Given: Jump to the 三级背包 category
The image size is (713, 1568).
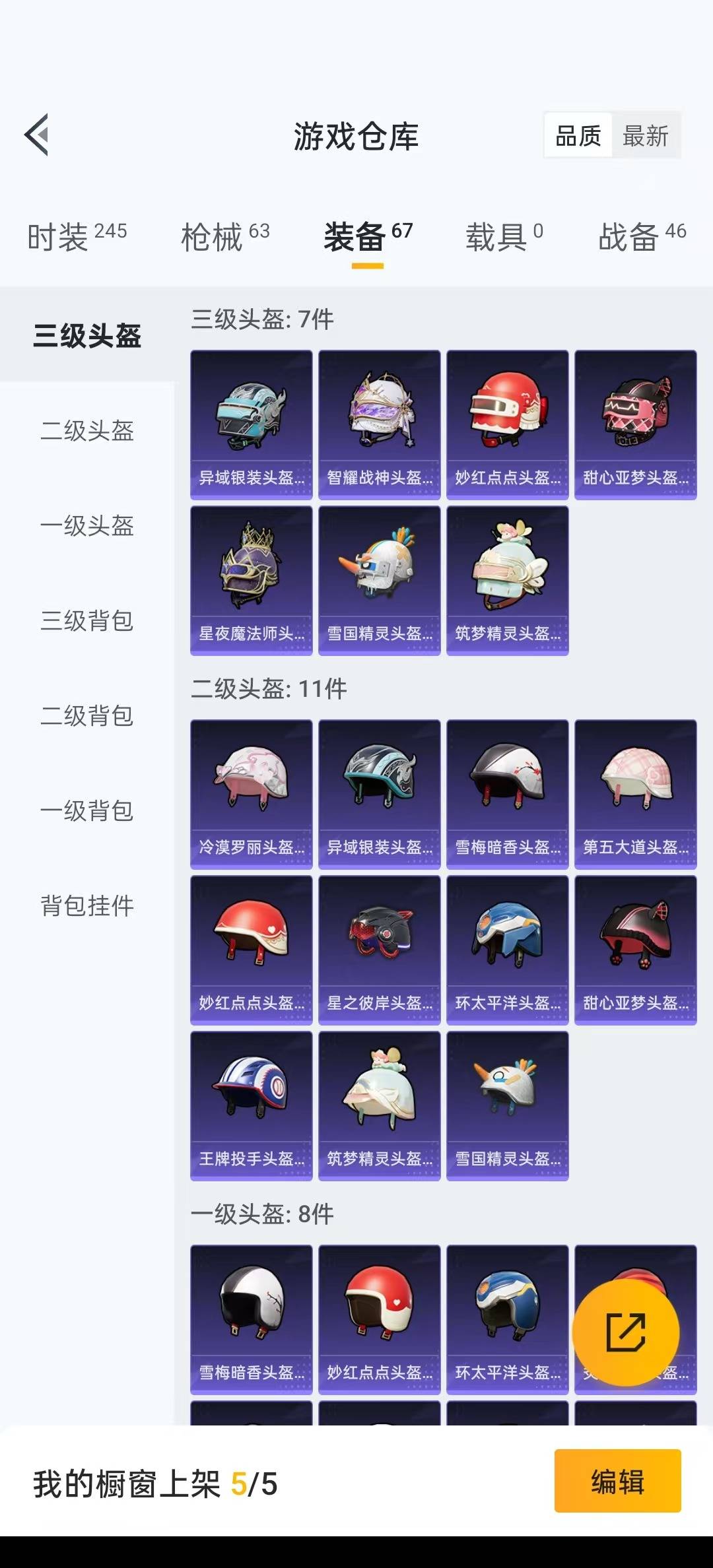Looking at the screenshot, I should pyautogui.click(x=87, y=621).
